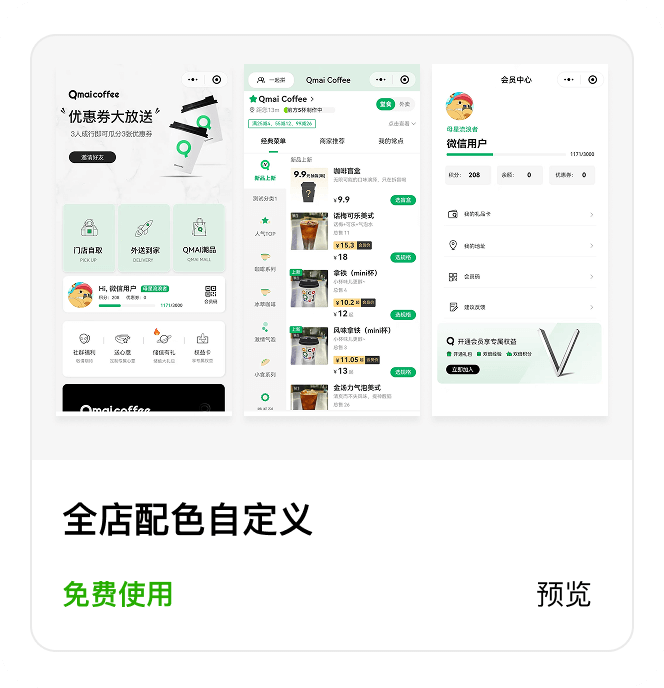Open the 全店配色自定义 template card
The height and width of the screenshot is (688, 664).
pos(187,520)
